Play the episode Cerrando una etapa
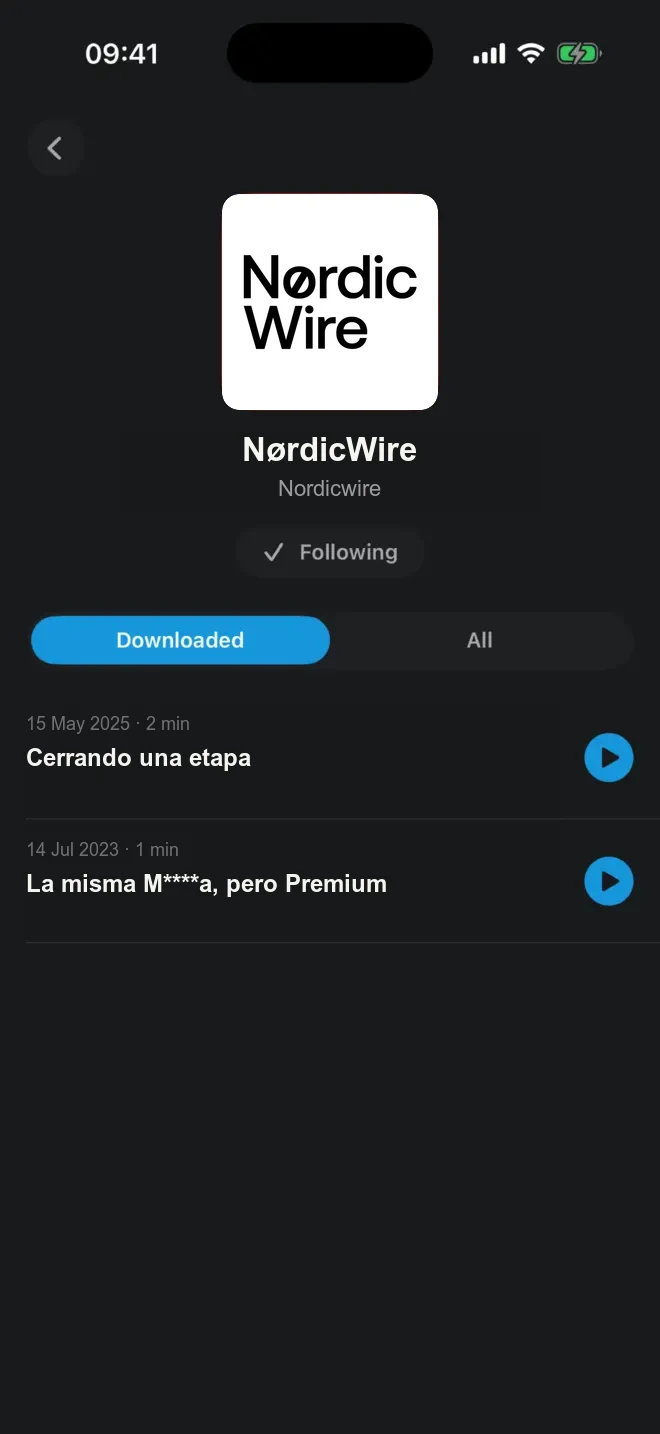 [x=609, y=758]
